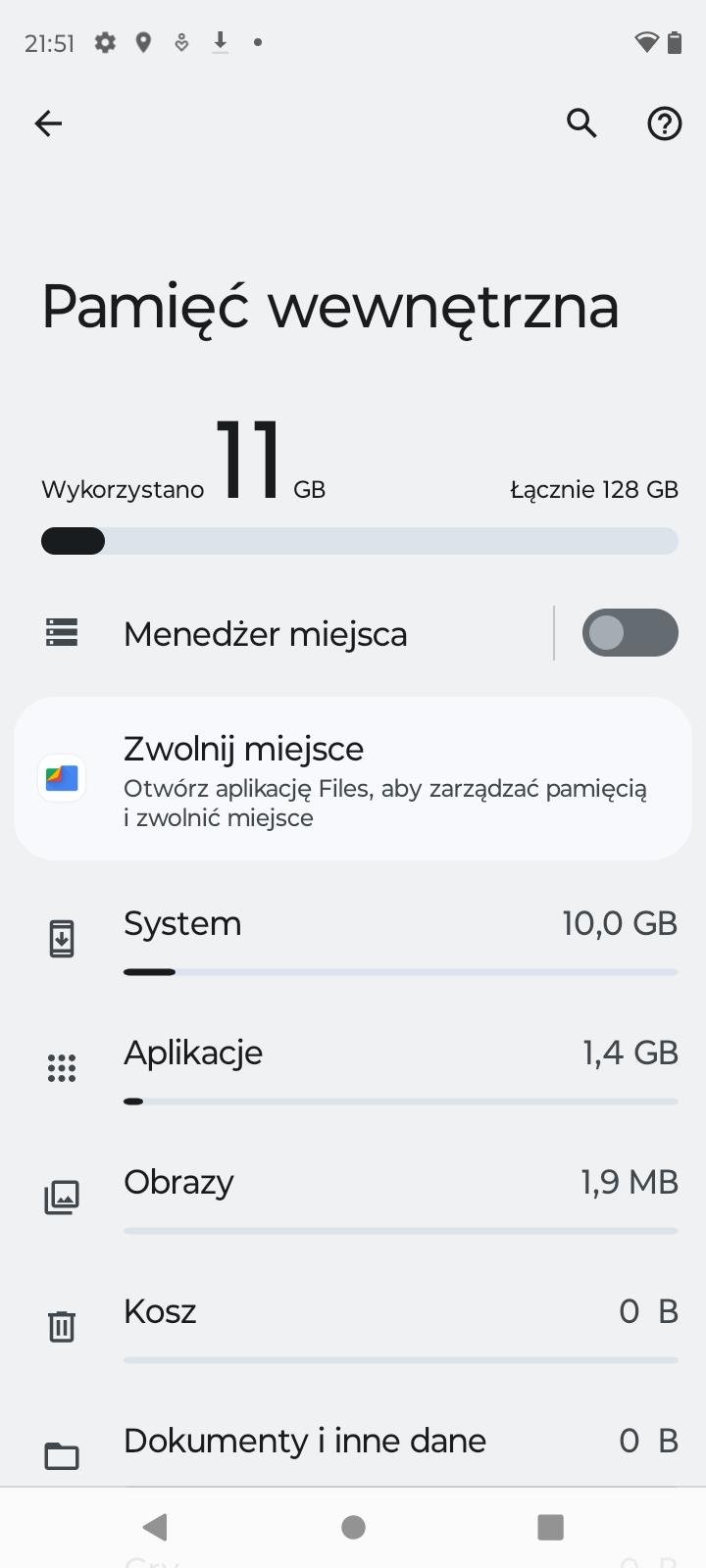Image resolution: width=706 pixels, height=1568 pixels.
Task: Open the Kosz row
Action: point(353,1327)
